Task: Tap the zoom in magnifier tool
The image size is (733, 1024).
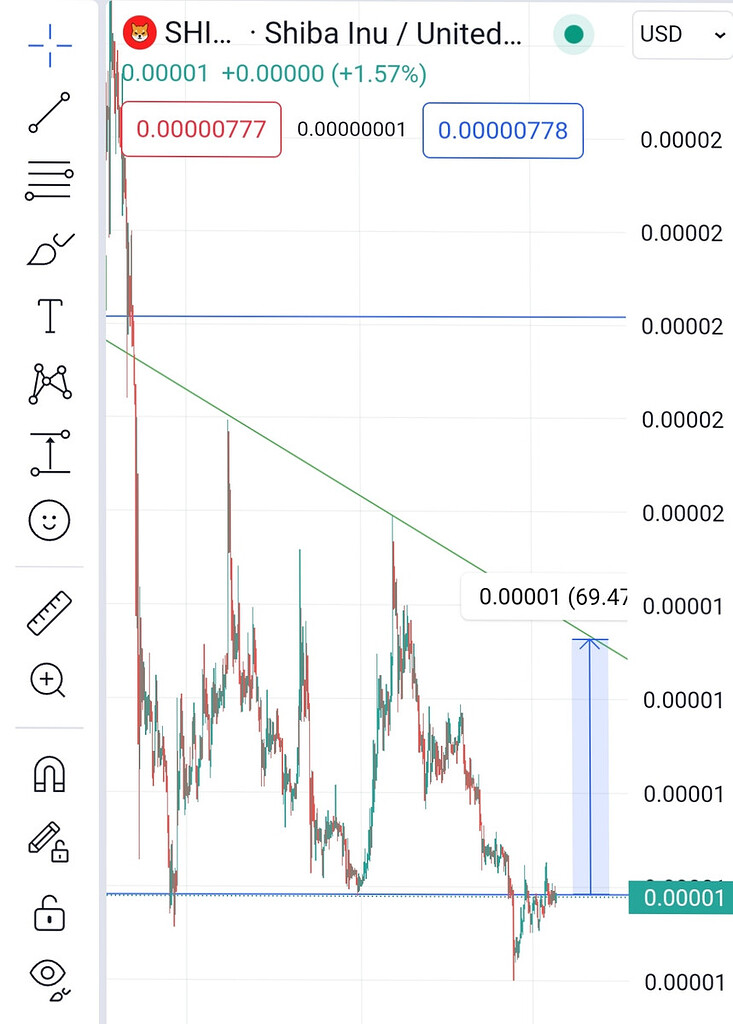Action: [x=49, y=680]
